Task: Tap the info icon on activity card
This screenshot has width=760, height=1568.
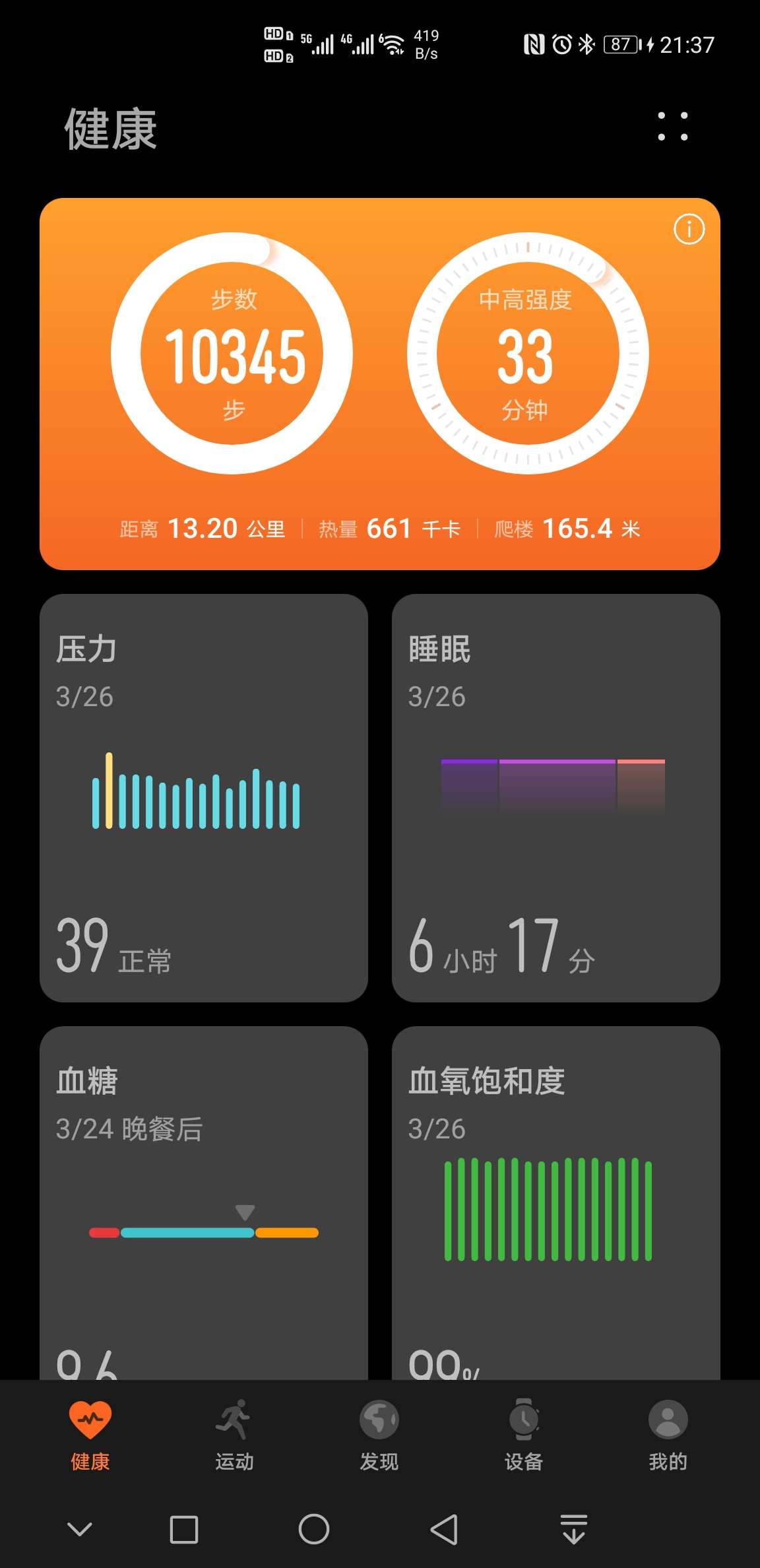Action: click(x=689, y=230)
